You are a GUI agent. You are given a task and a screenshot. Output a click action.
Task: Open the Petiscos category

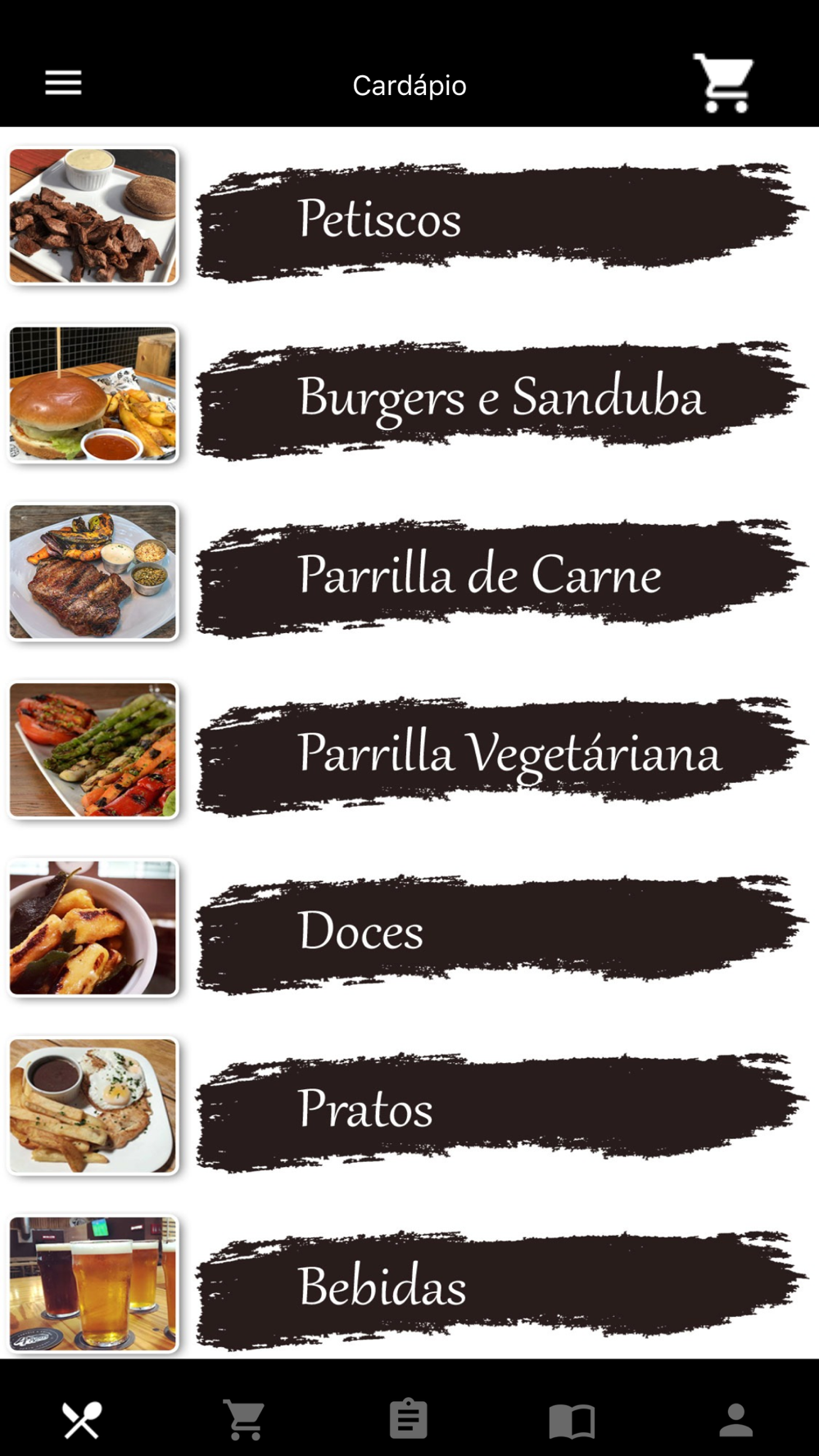500,219
